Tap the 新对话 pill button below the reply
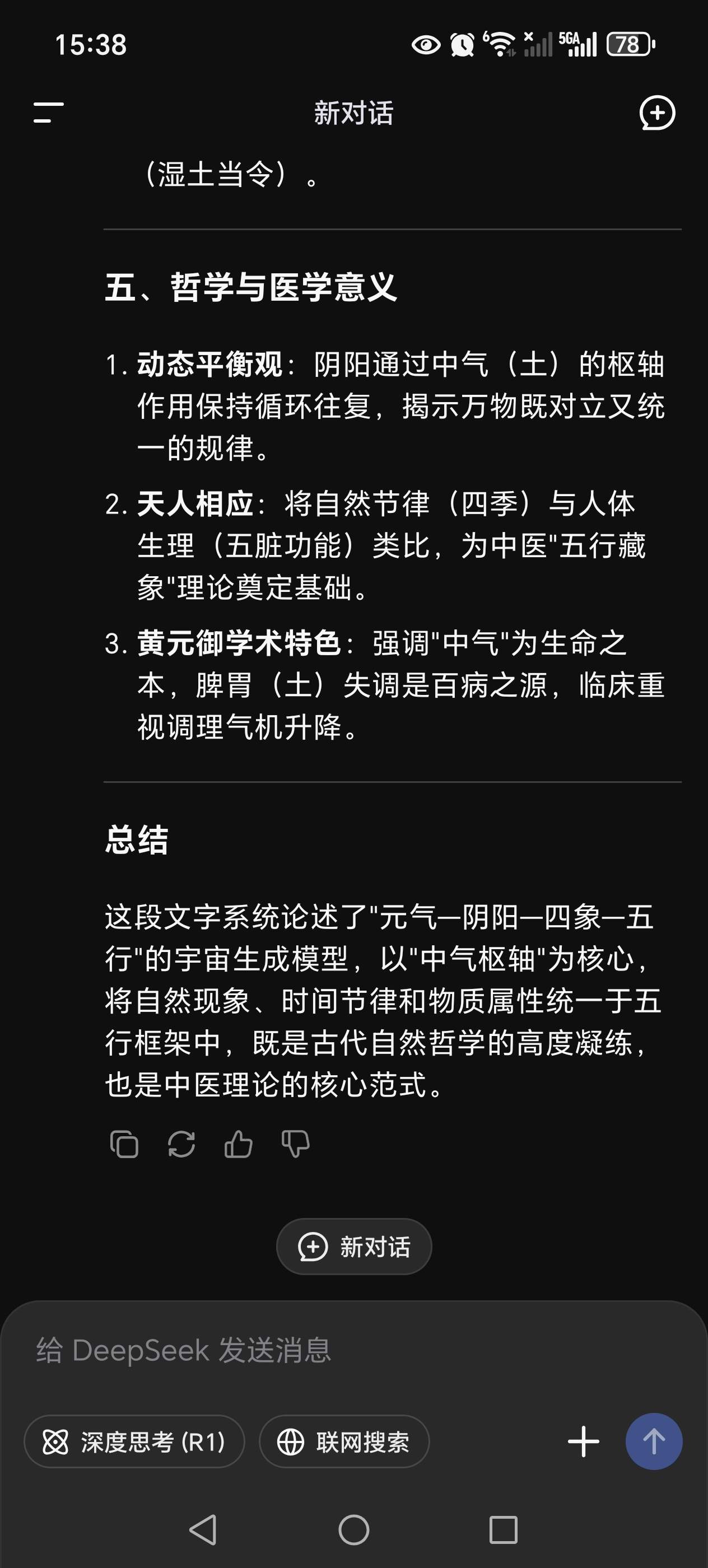The height and width of the screenshot is (1568, 708). click(353, 1246)
